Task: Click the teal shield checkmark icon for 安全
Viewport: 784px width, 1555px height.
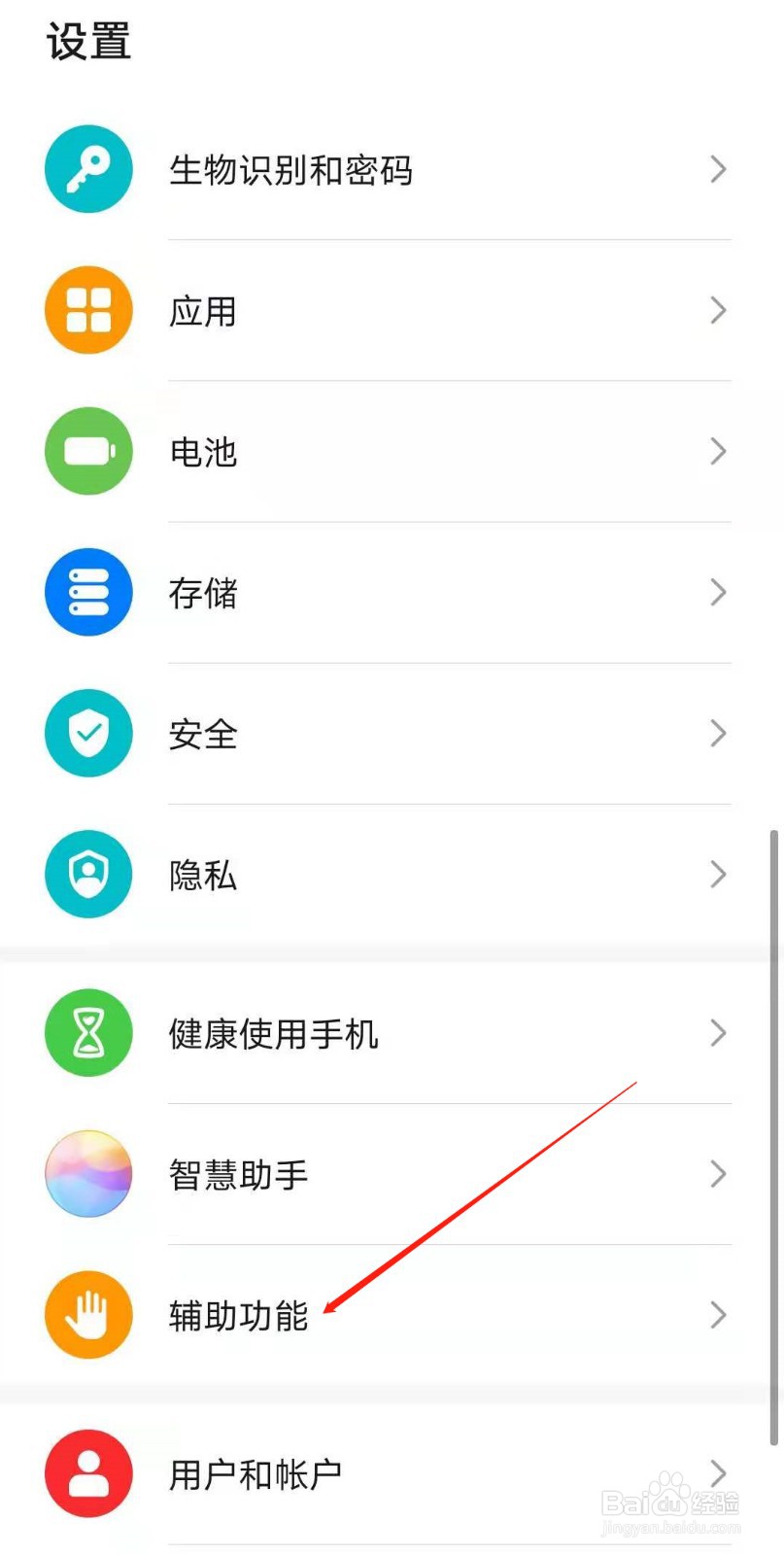Action: [88, 734]
